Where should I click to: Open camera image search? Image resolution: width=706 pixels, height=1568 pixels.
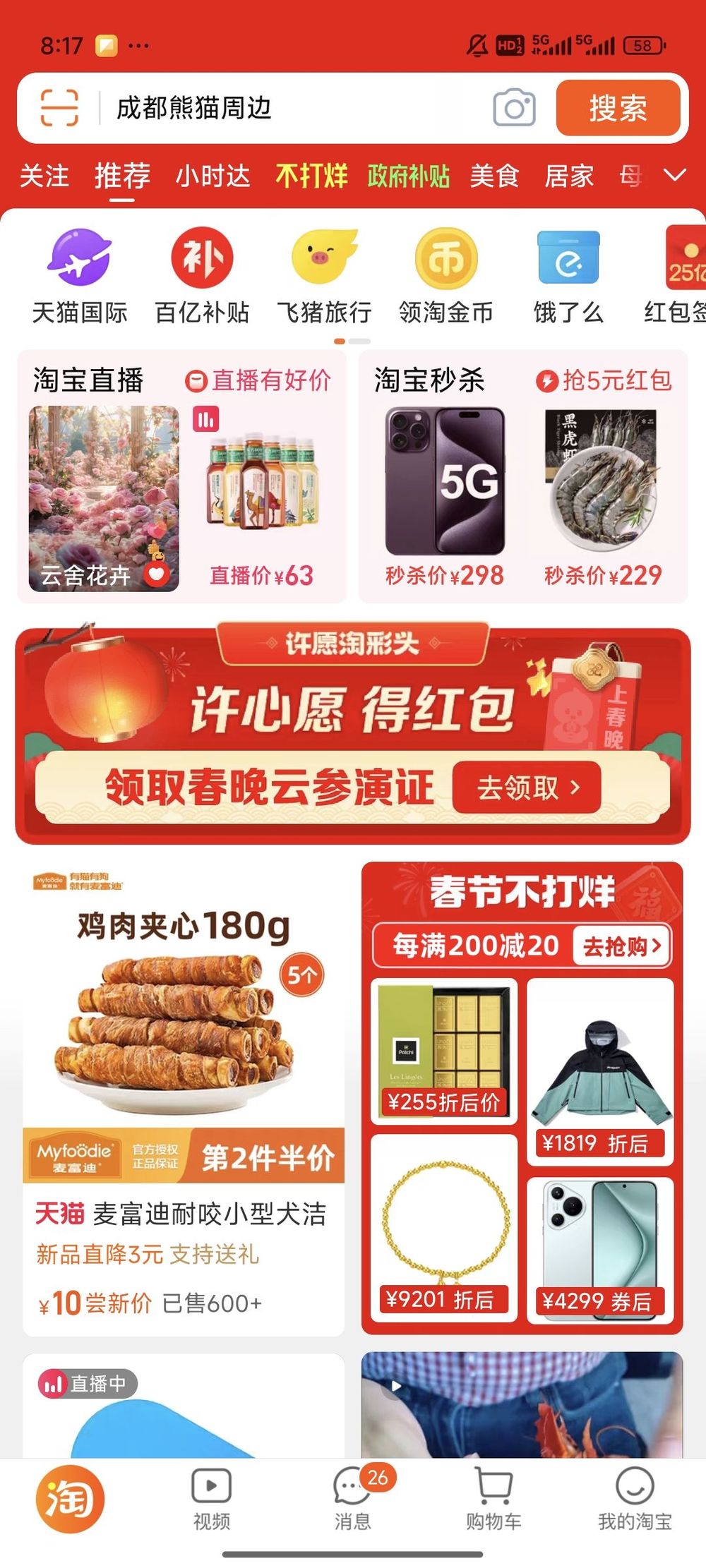514,108
